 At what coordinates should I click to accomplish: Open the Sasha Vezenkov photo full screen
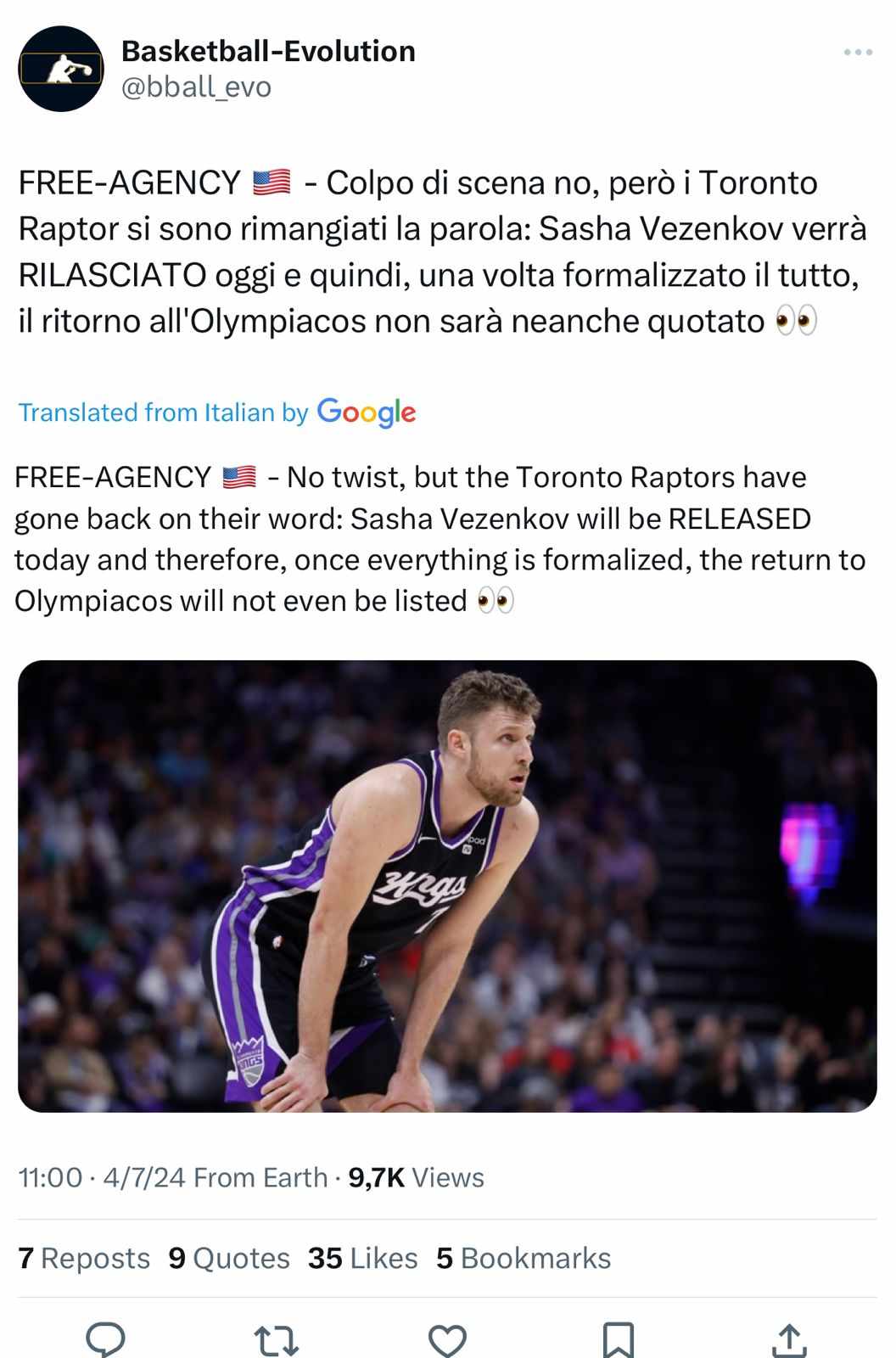coord(447,885)
